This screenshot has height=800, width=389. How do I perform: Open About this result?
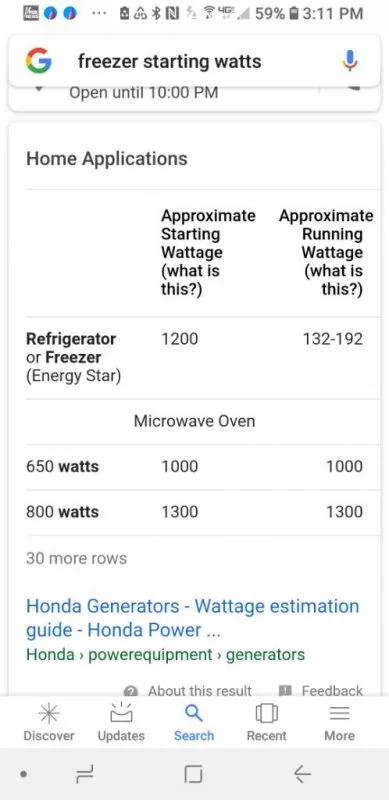188,691
